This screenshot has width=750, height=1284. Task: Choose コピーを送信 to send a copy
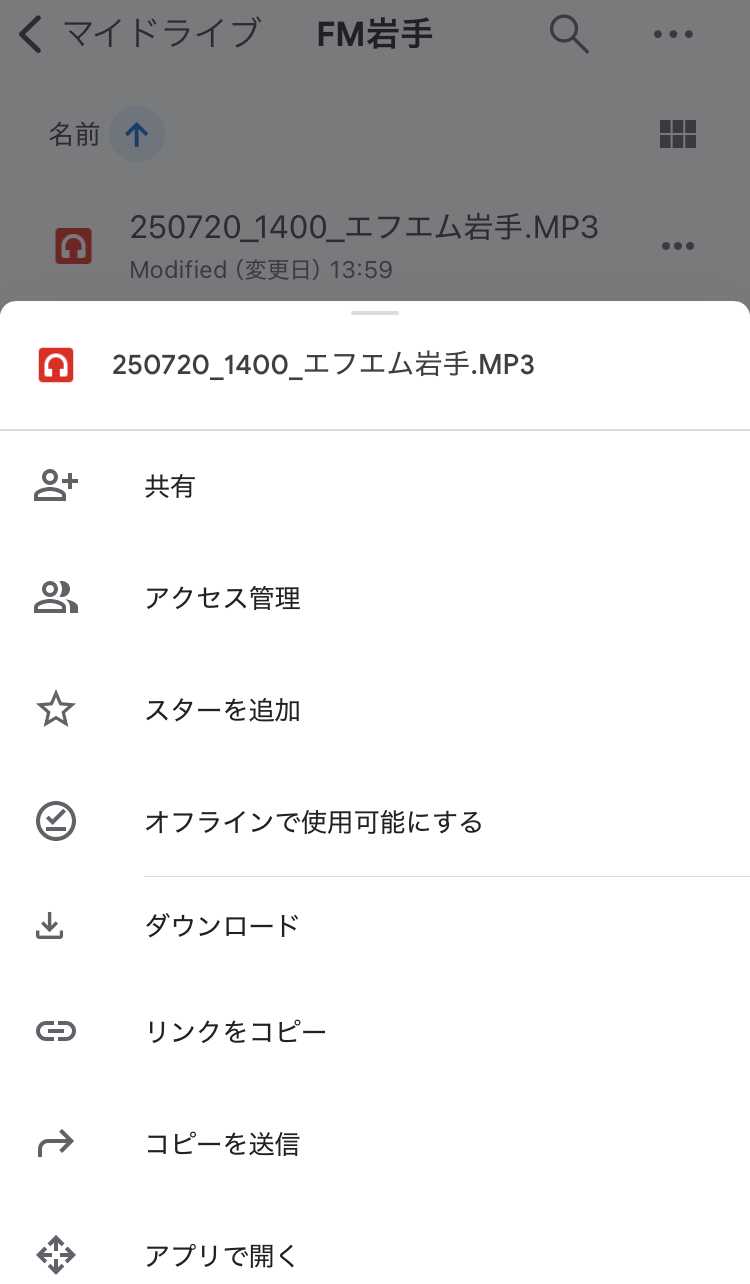pyautogui.click(x=222, y=1144)
